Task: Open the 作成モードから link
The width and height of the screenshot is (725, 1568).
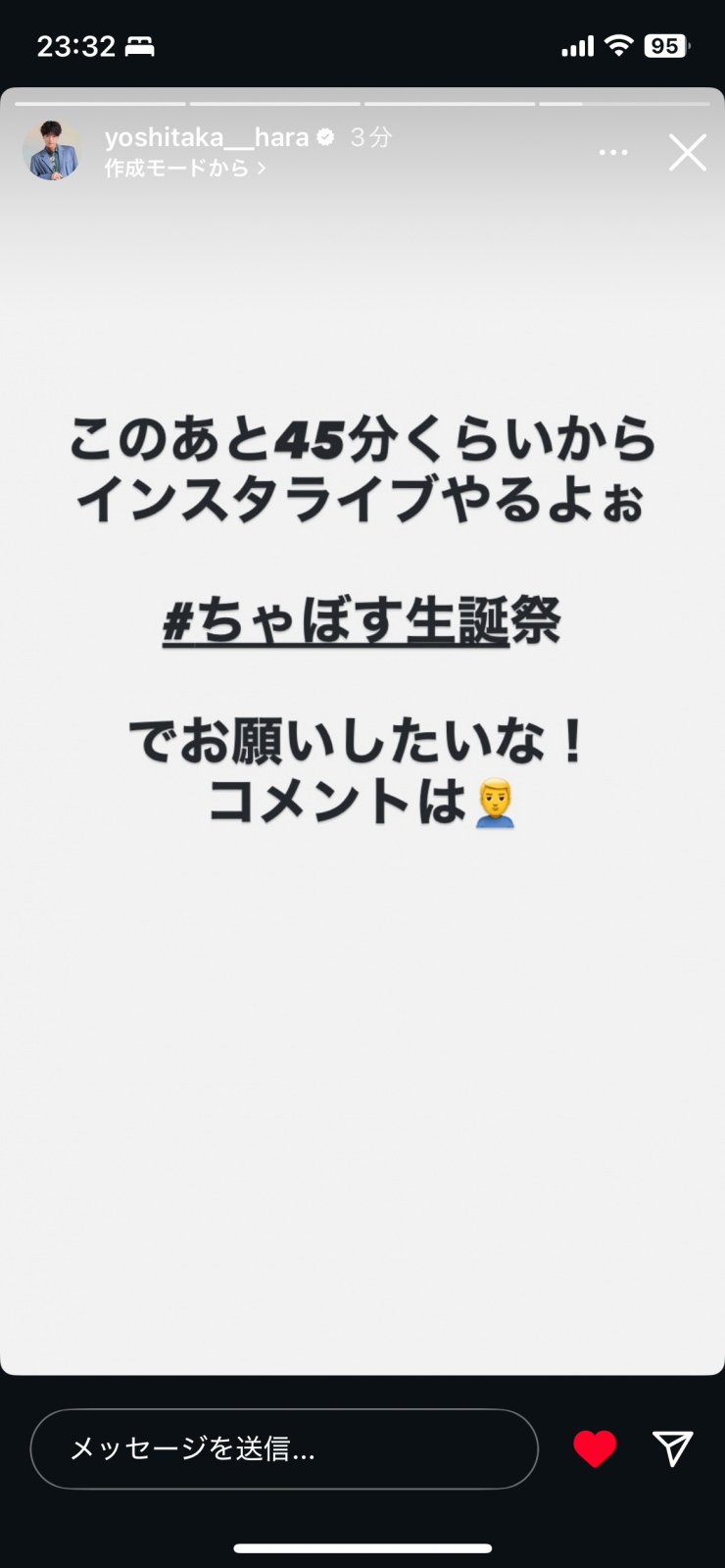Action: click(x=185, y=169)
